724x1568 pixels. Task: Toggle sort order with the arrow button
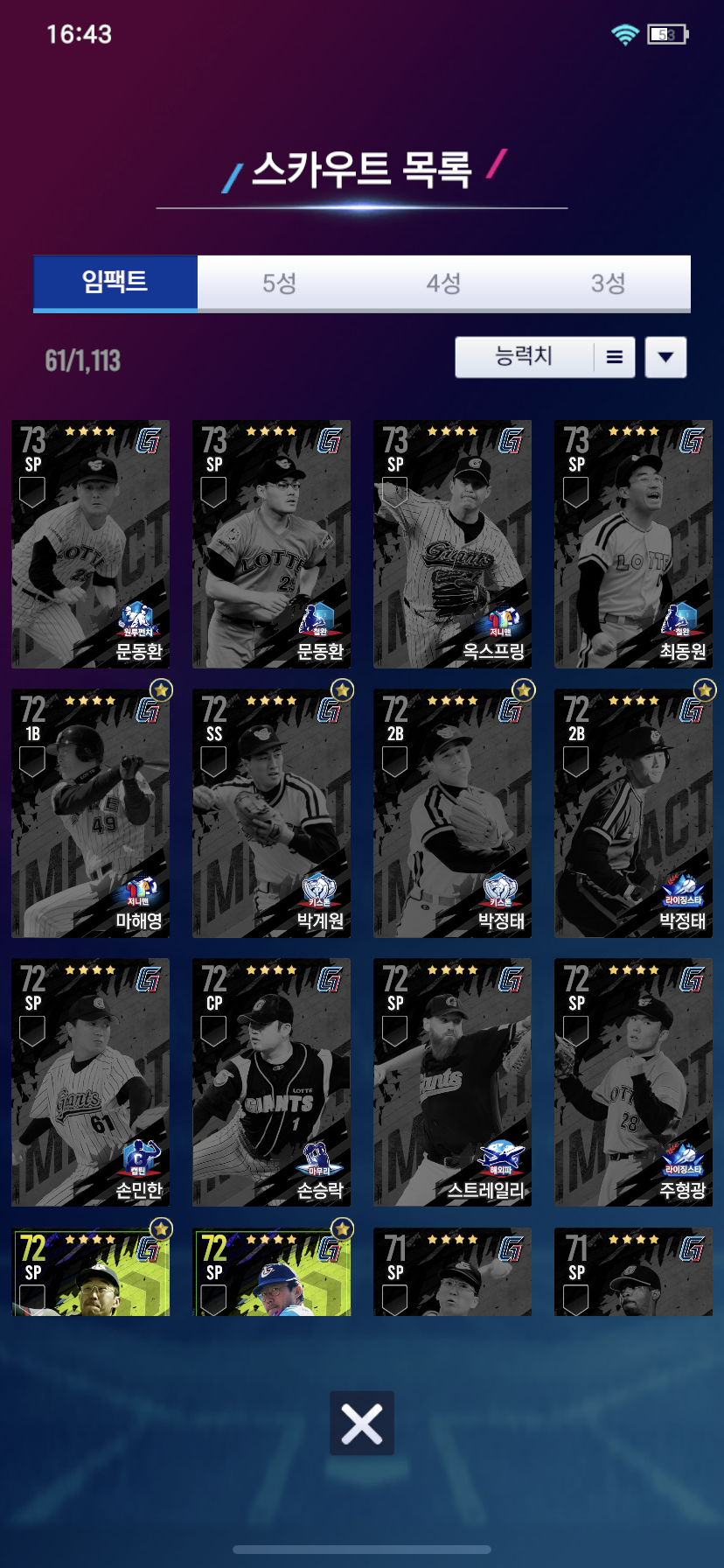[665, 357]
